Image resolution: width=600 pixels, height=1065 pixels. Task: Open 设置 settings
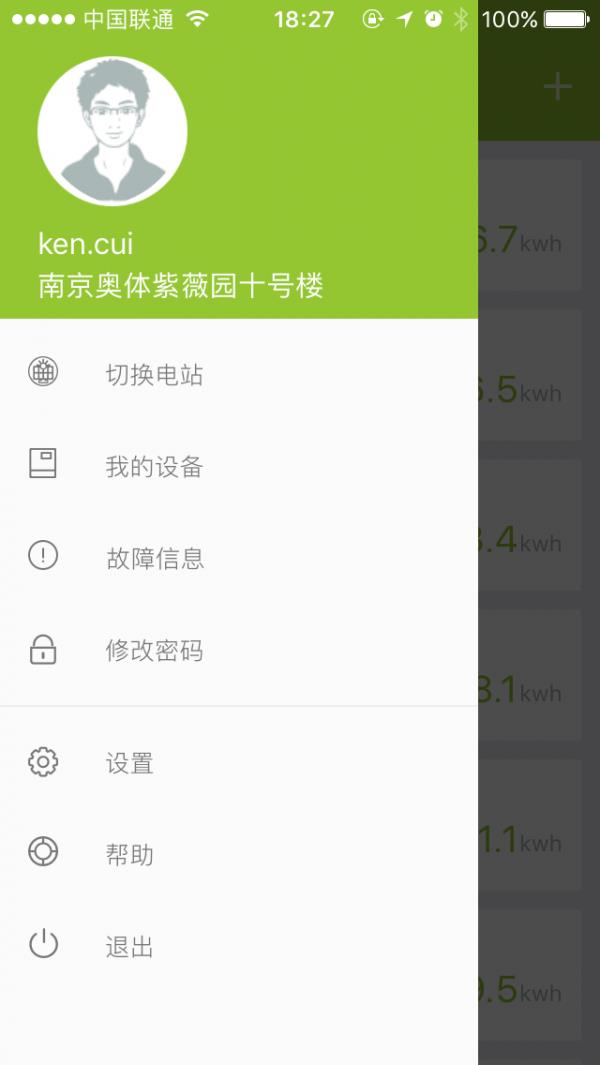click(x=239, y=763)
